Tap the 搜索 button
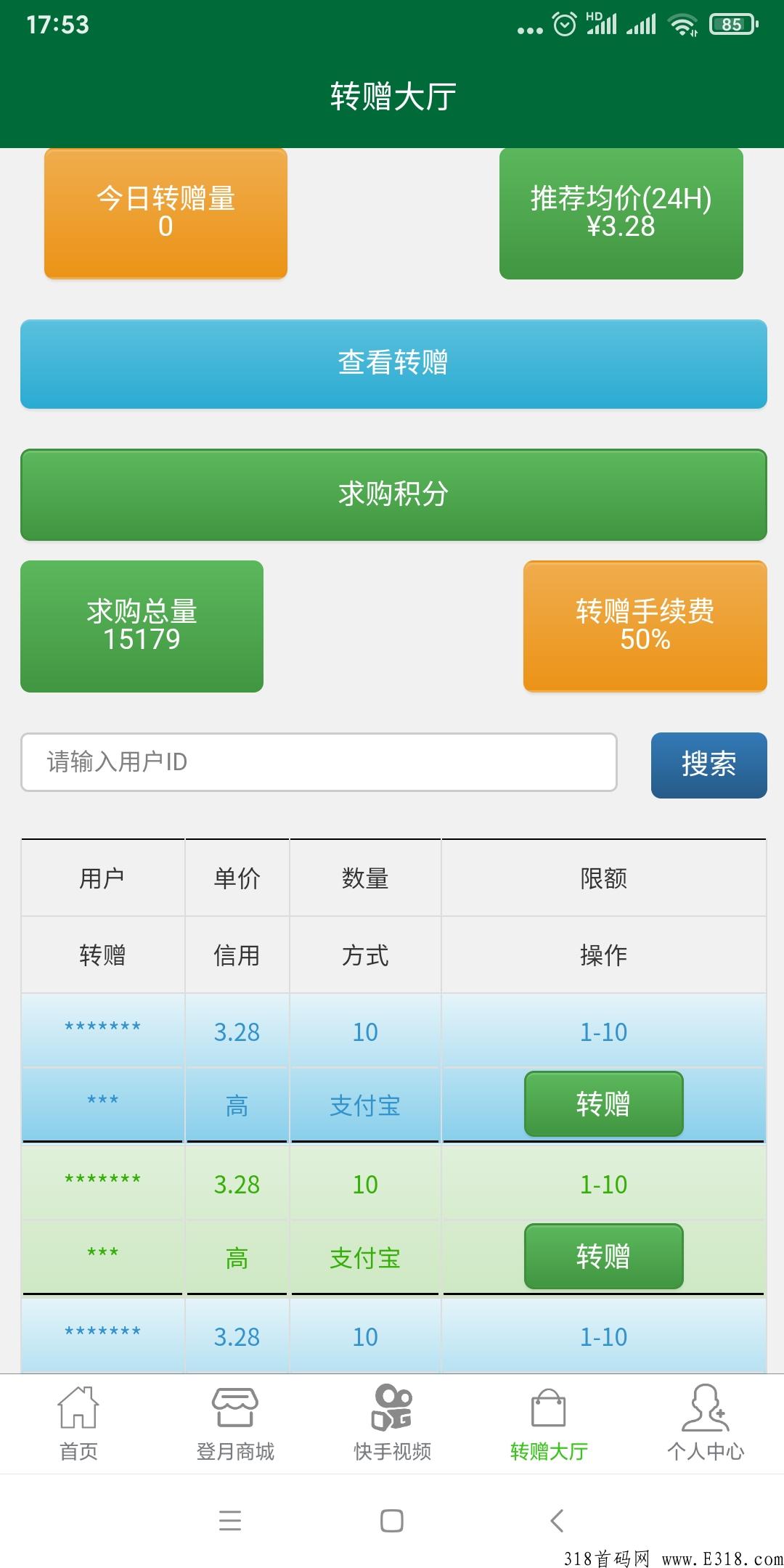Screen dimensions: 784x1568 click(x=709, y=765)
